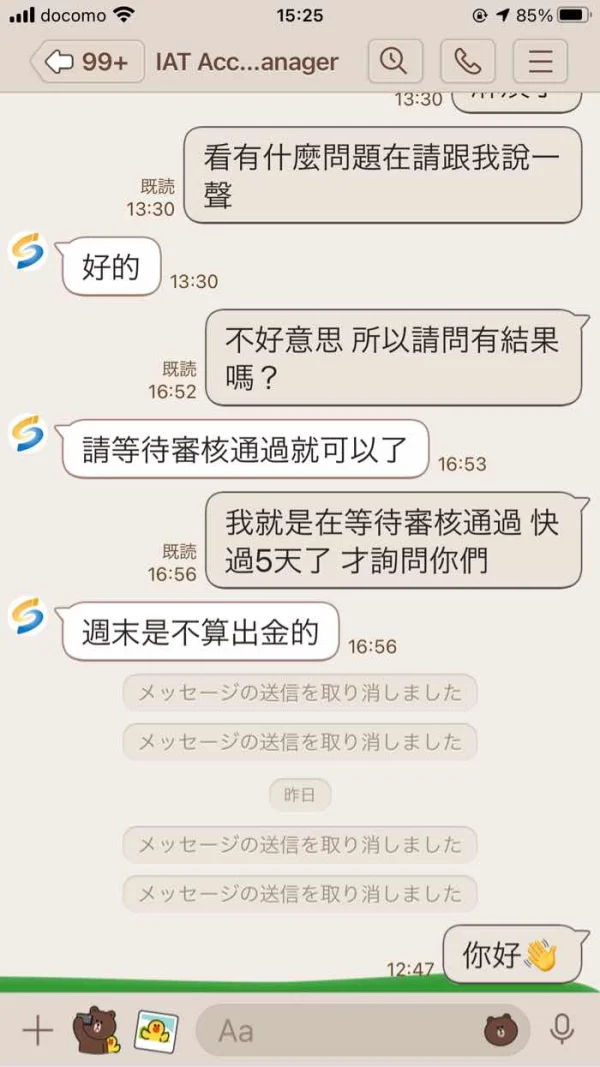The width and height of the screenshot is (600, 1067).
Task: Tap the sender avatar beside 好的
Action: click(27, 251)
